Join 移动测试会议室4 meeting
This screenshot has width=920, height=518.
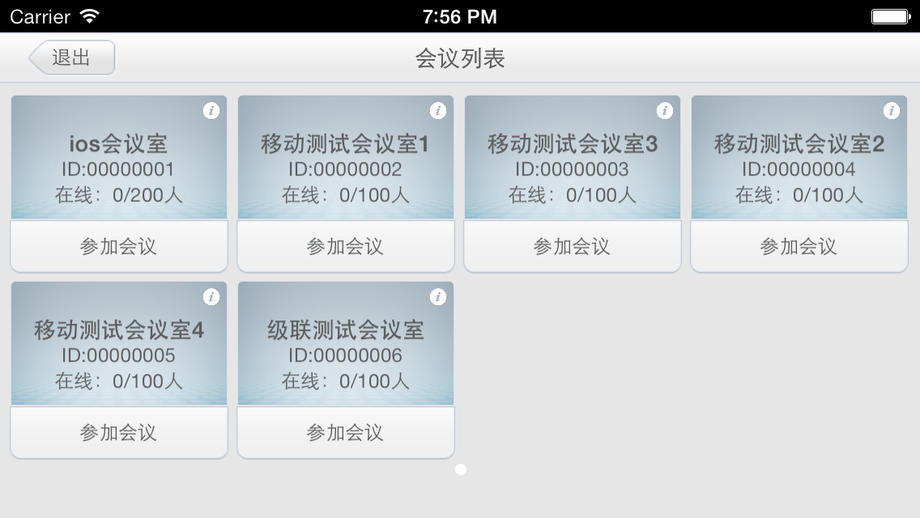[119, 432]
